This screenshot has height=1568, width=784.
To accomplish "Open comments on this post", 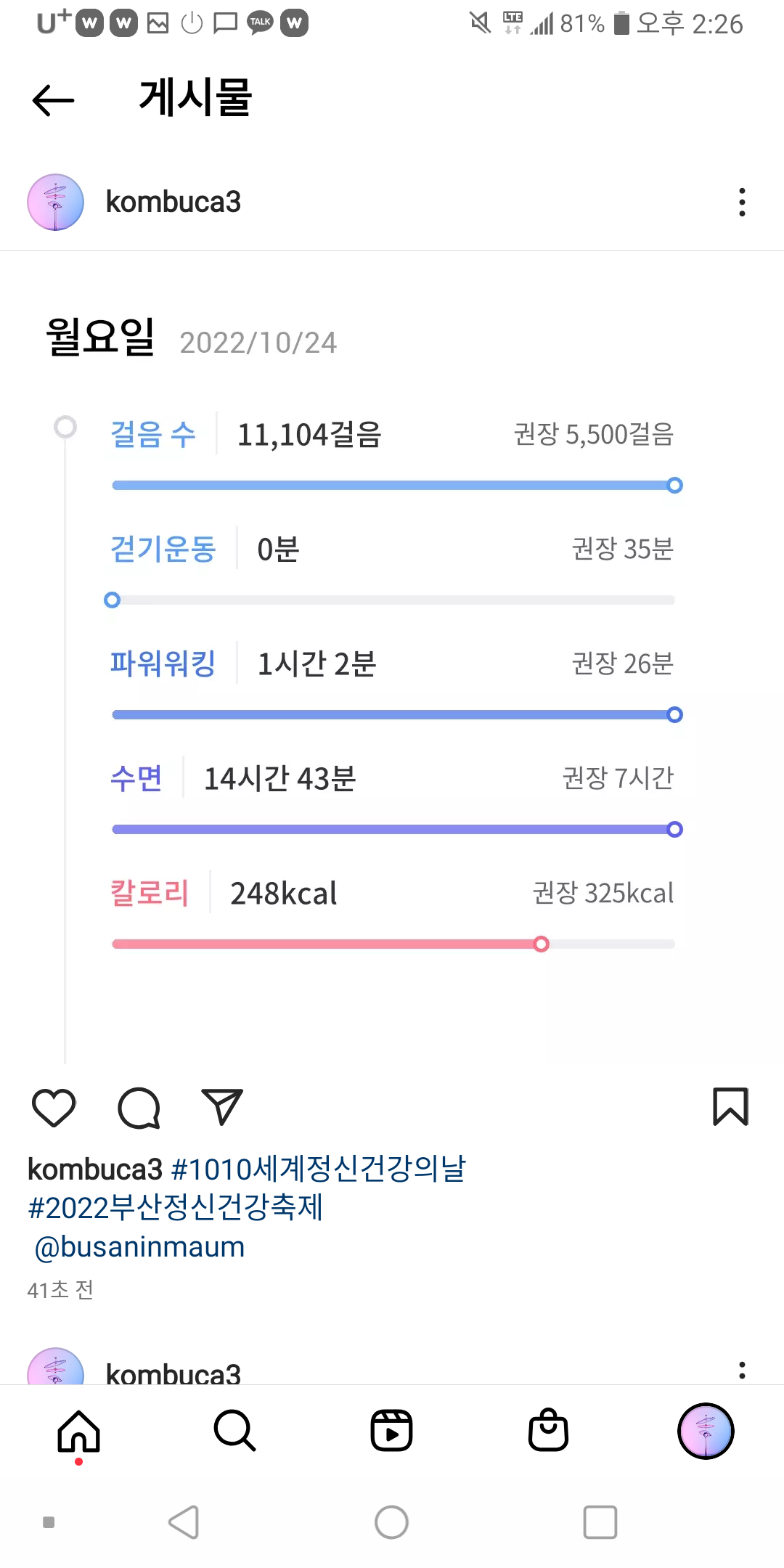I will point(138,1108).
